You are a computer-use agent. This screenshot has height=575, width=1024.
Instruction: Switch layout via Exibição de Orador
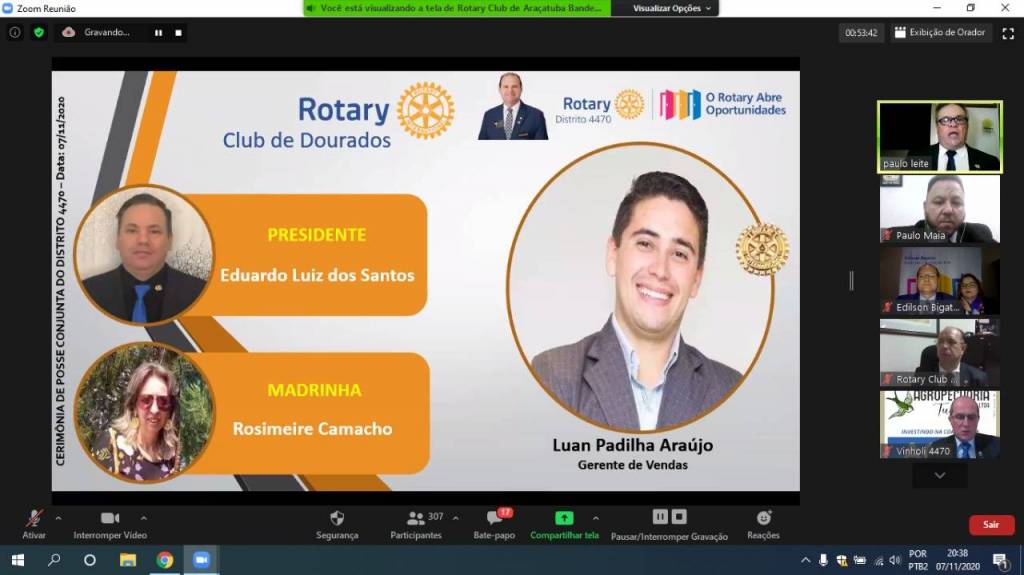point(940,32)
